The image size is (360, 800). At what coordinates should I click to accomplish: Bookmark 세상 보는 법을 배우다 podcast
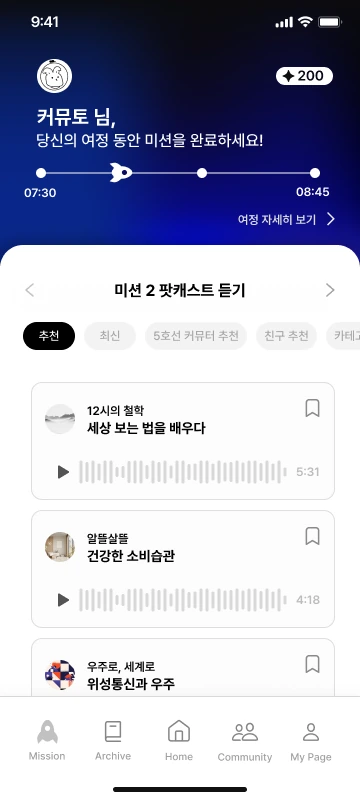click(312, 408)
